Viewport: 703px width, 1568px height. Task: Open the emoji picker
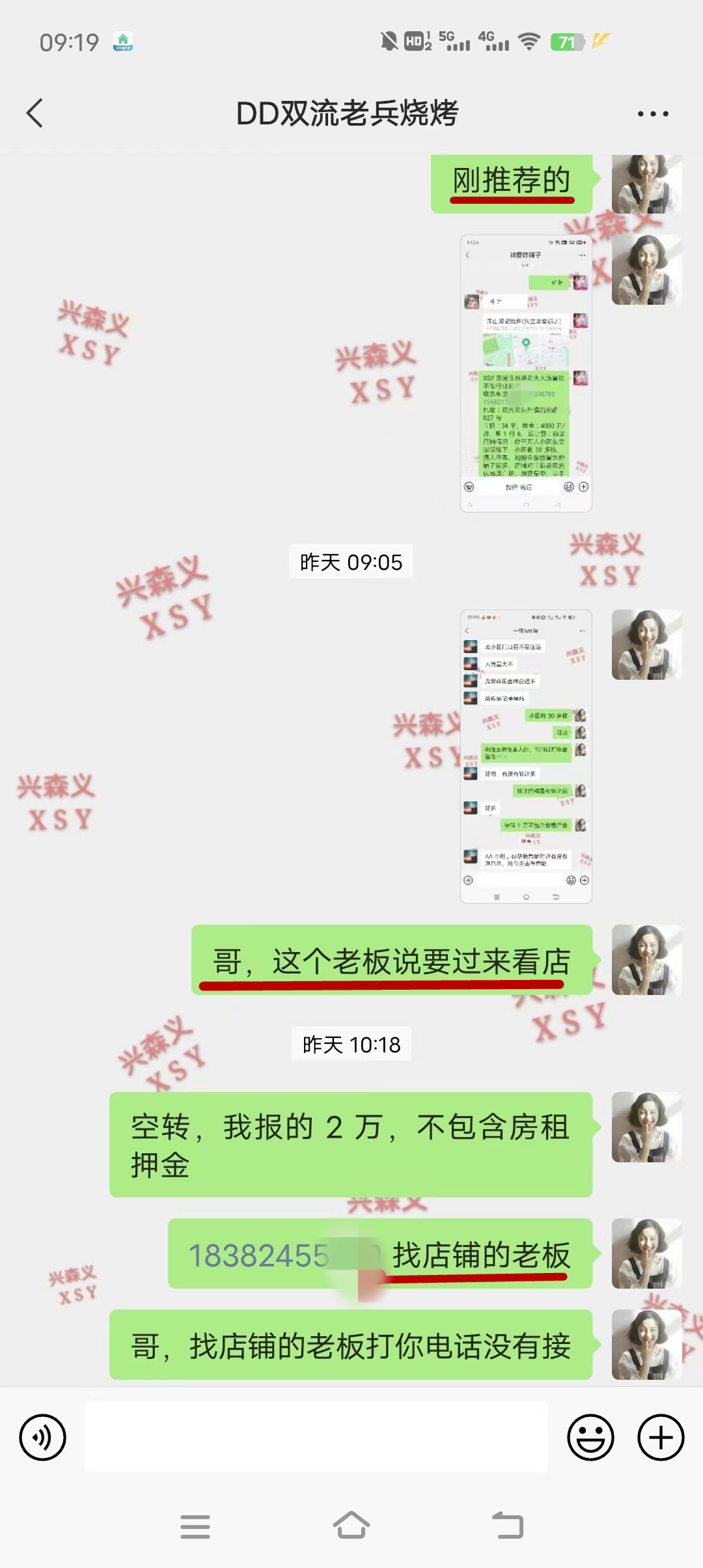coord(590,1437)
